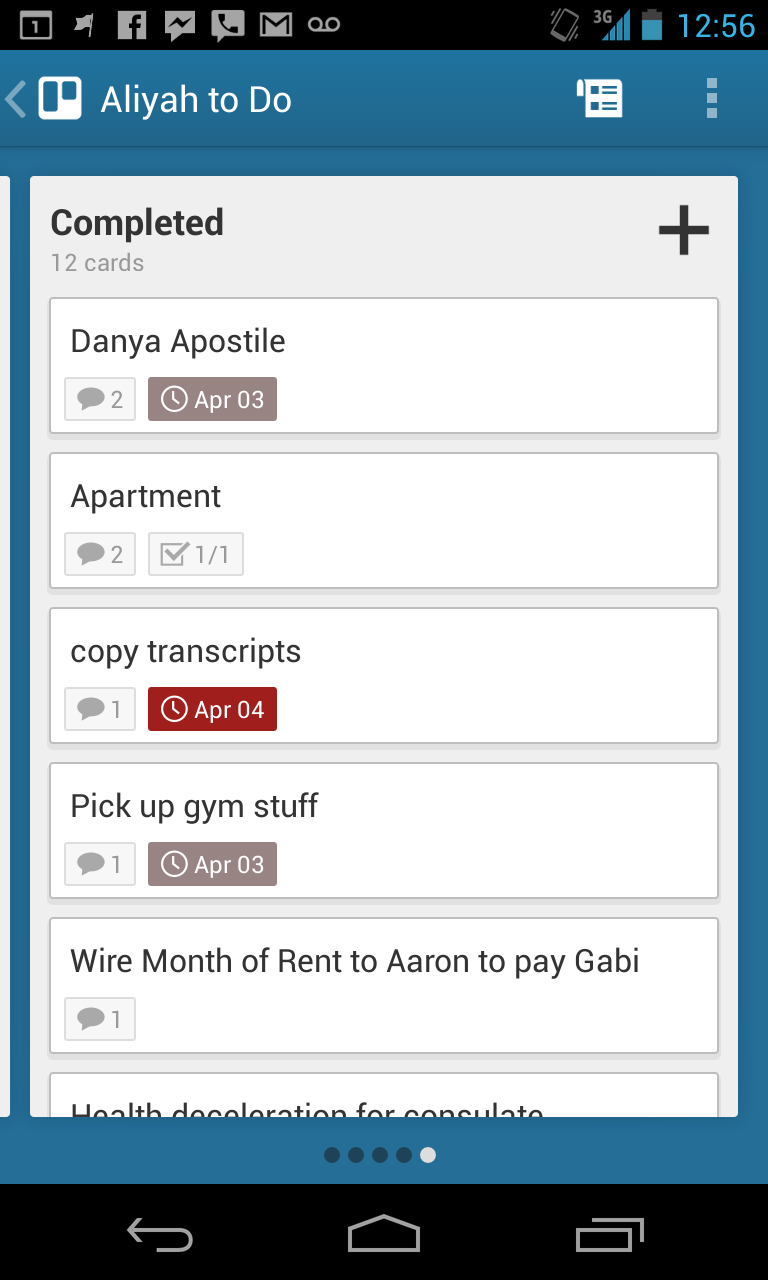The height and width of the screenshot is (1280, 768).
Task: Open the Danya Apostile card
Action: coord(384,365)
